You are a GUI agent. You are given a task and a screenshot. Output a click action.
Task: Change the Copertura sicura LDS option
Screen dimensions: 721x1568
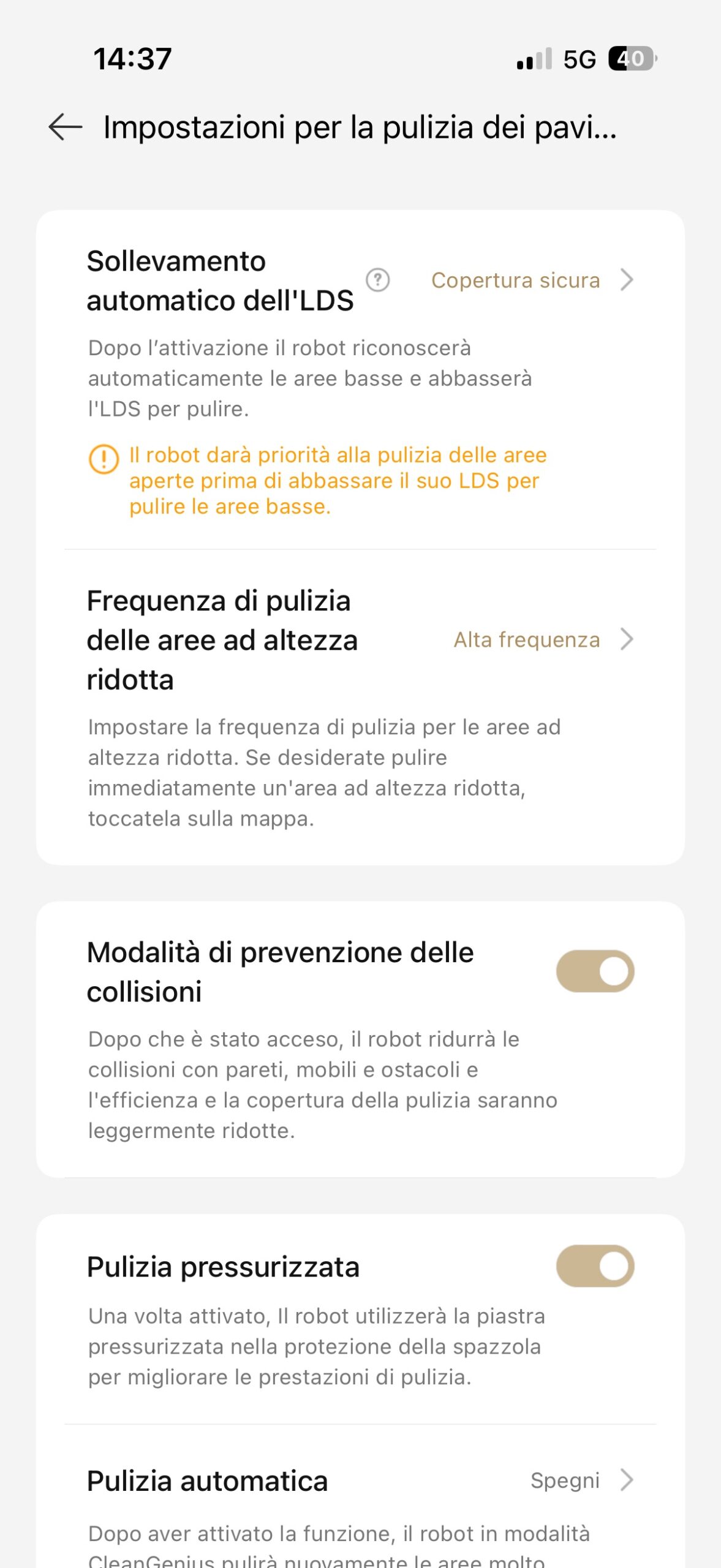click(530, 280)
